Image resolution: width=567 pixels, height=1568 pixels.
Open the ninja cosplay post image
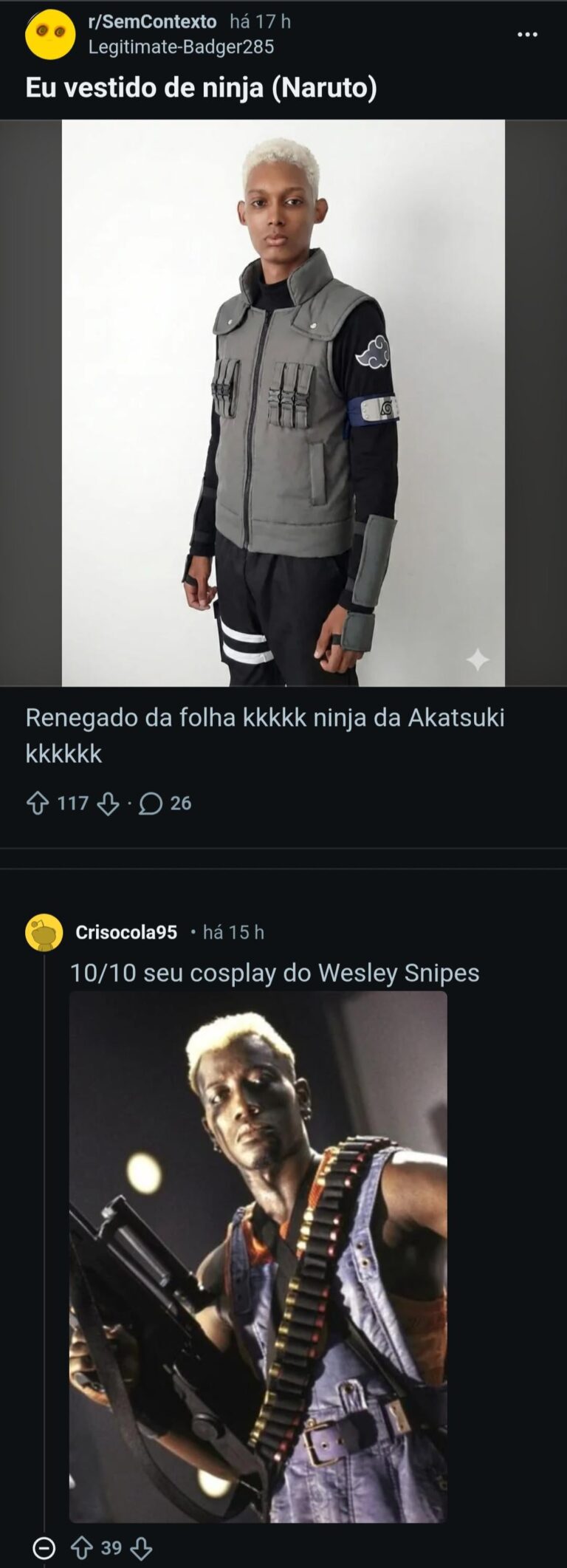coord(283,403)
